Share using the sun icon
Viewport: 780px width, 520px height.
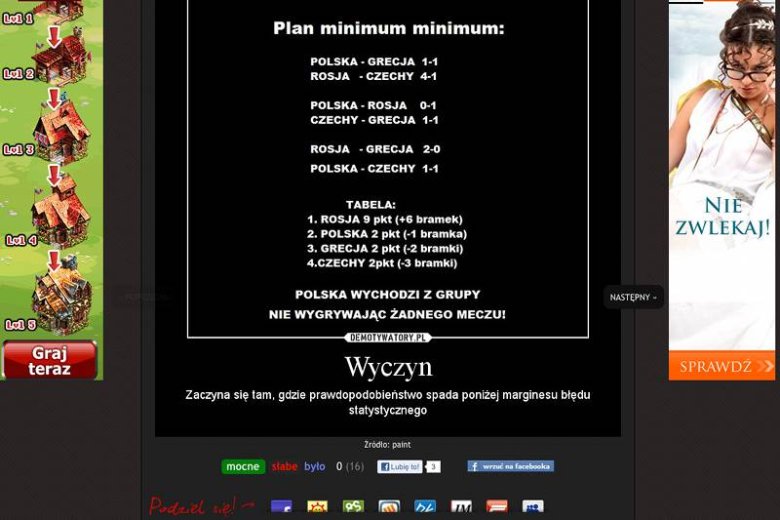pos(317,507)
